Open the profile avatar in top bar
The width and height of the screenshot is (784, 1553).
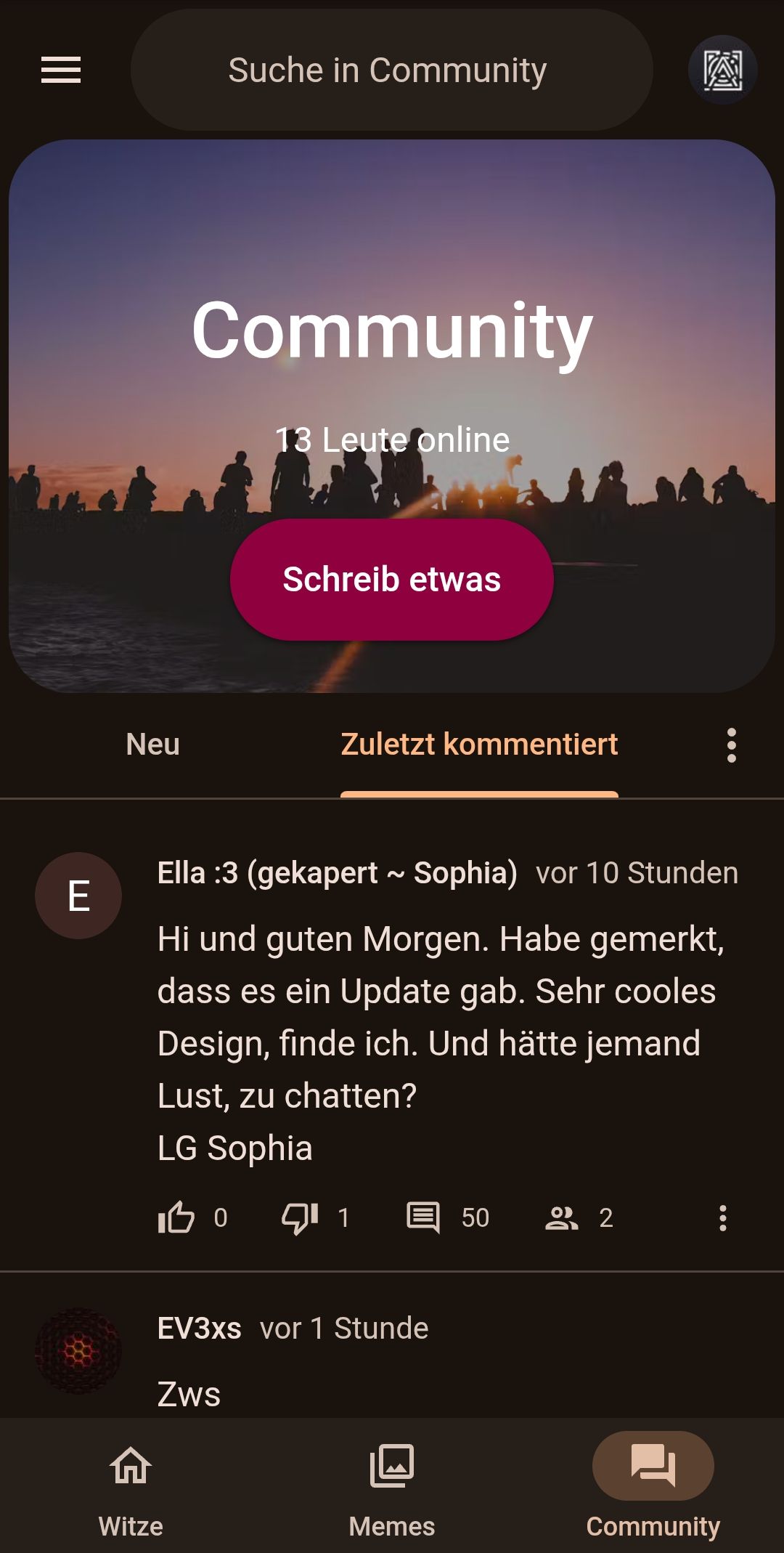(x=722, y=70)
